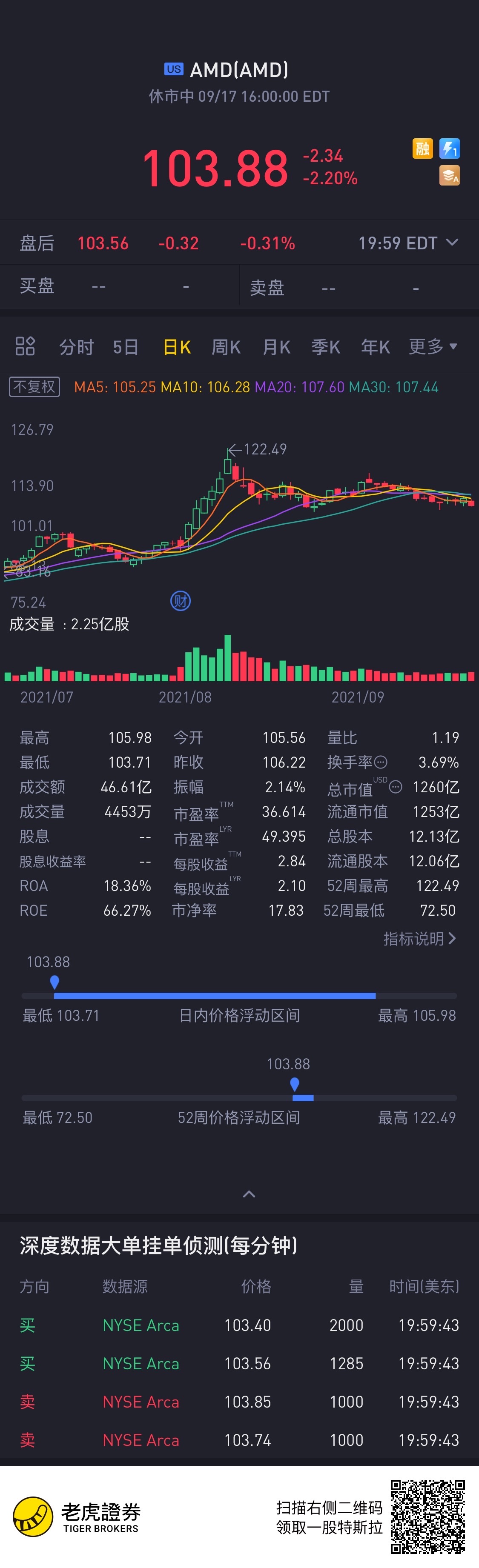Image resolution: width=479 pixels, height=1568 pixels.
Task: Tap the icon beside 总市值
Action: pos(396,787)
